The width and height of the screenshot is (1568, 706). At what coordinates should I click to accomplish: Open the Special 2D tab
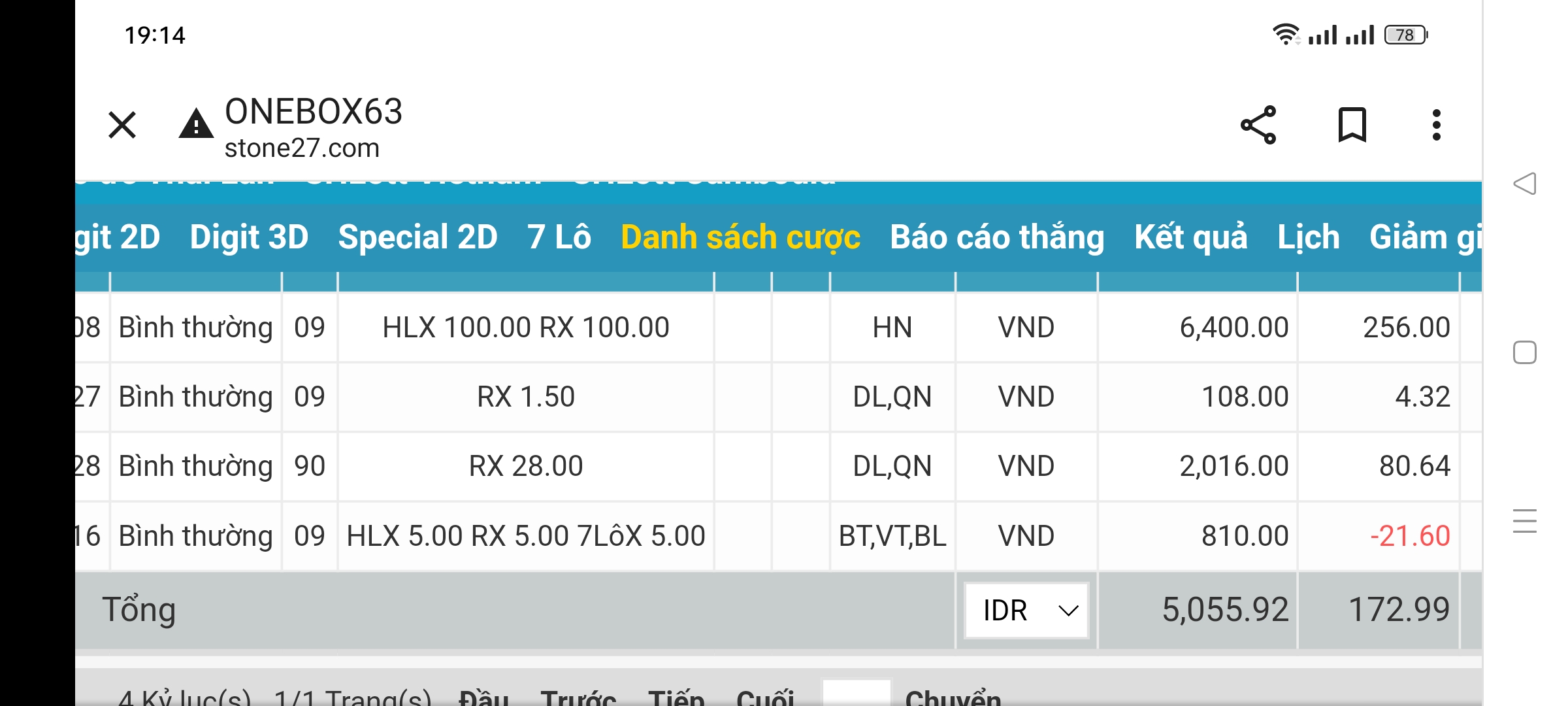click(417, 237)
